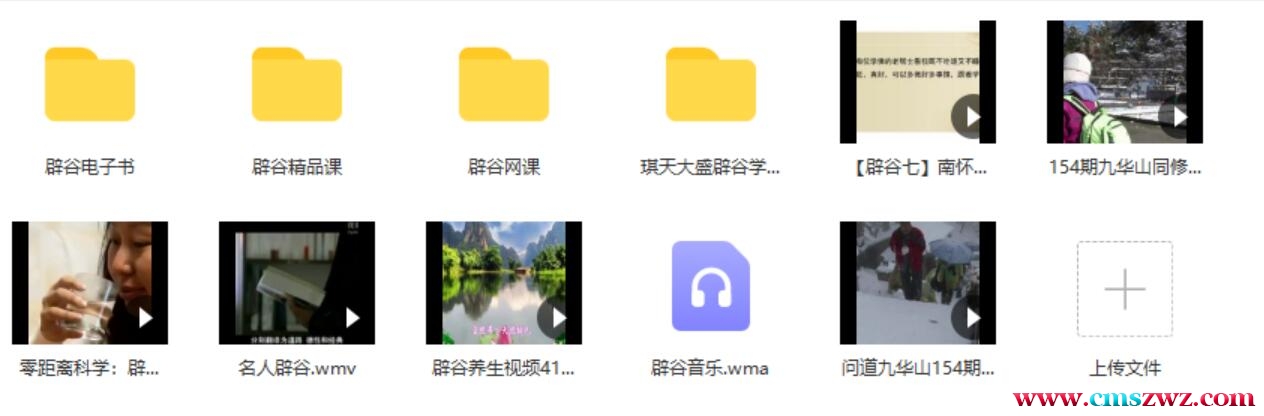
Task: Open the 辟谷网课 folder
Action: (504, 85)
